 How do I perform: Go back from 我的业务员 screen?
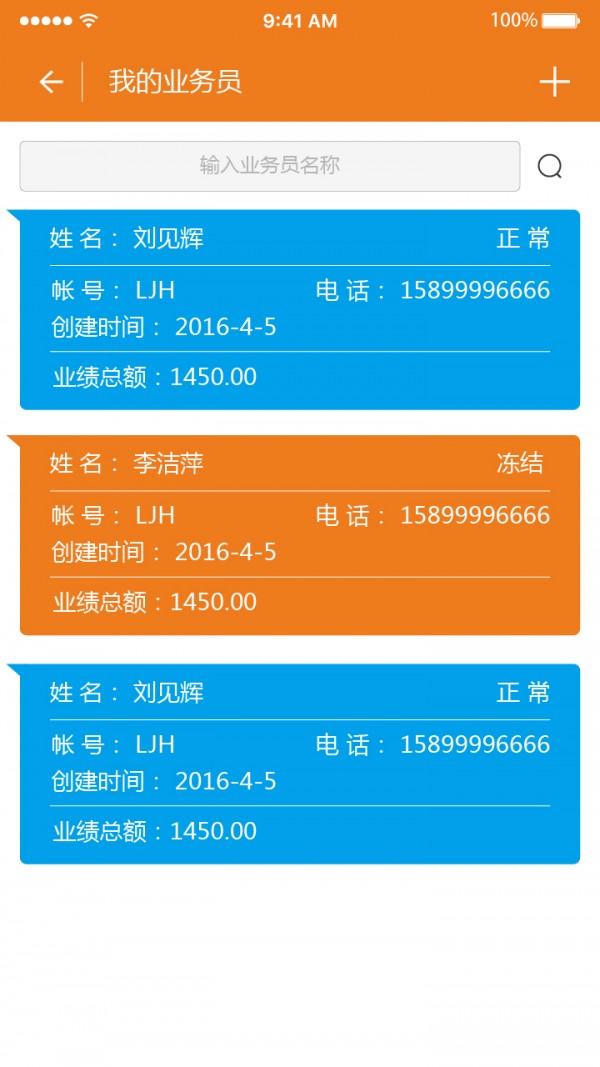(50, 82)
